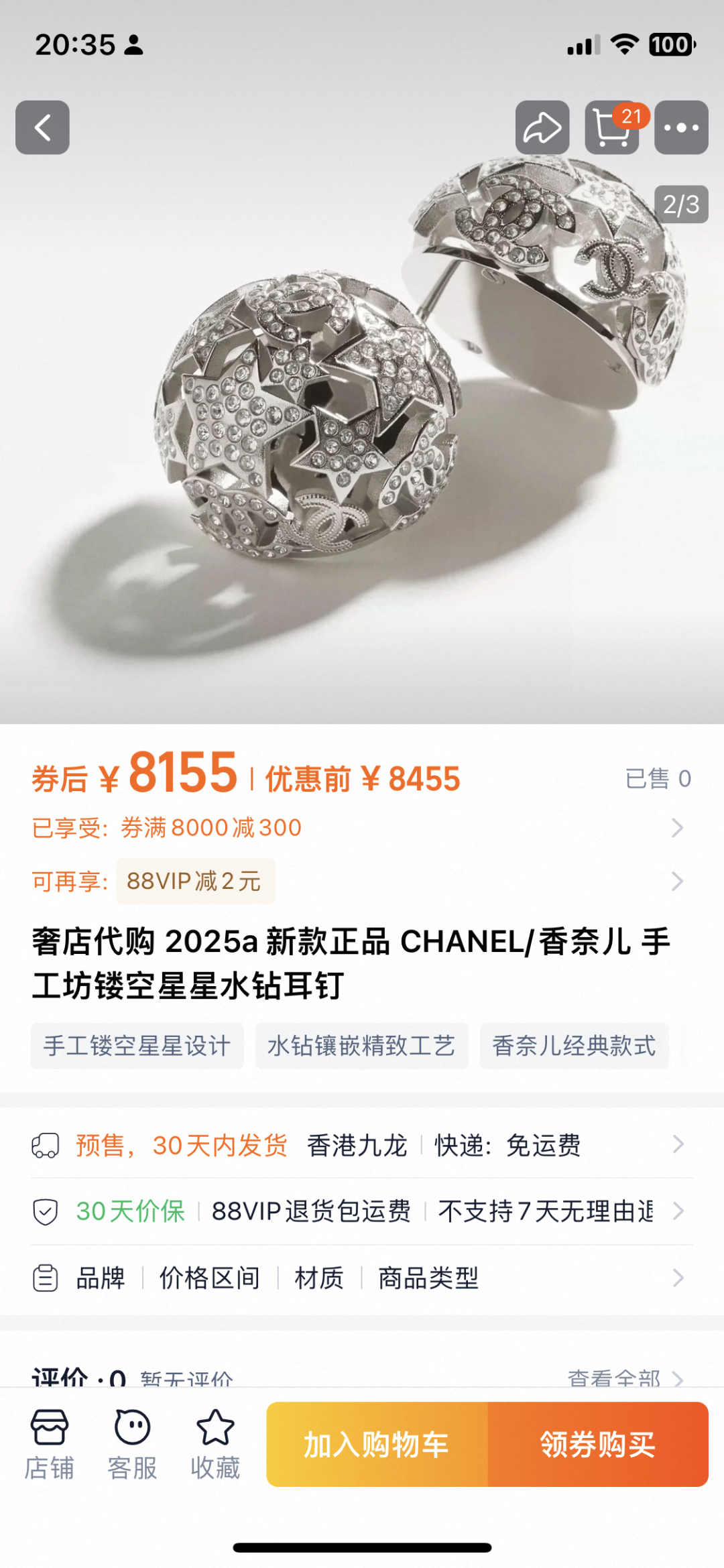This screenshot has height=1568, width=724.
Task: View the 券满8000减300 coupon details
Action: coord(362,828)
